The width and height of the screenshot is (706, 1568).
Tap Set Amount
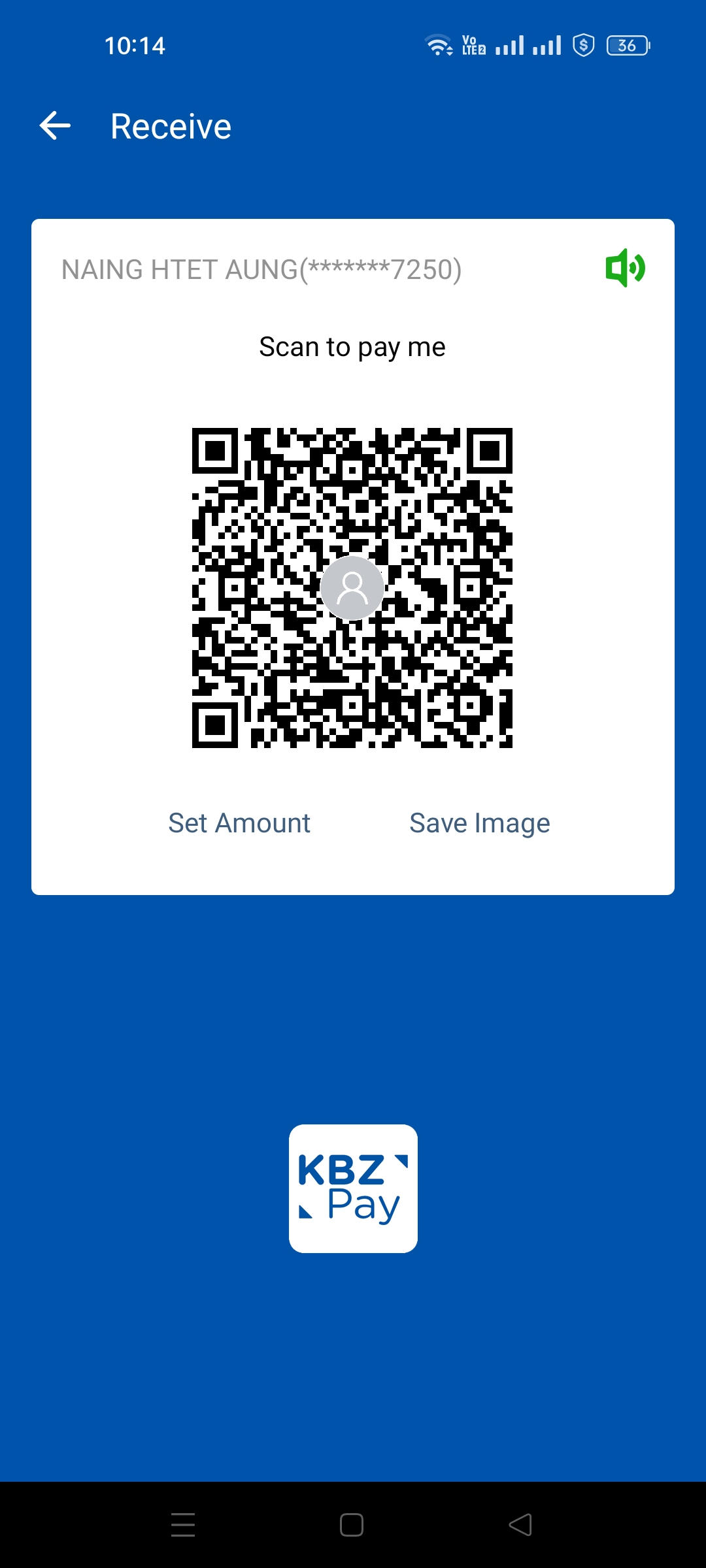point(239,823)
